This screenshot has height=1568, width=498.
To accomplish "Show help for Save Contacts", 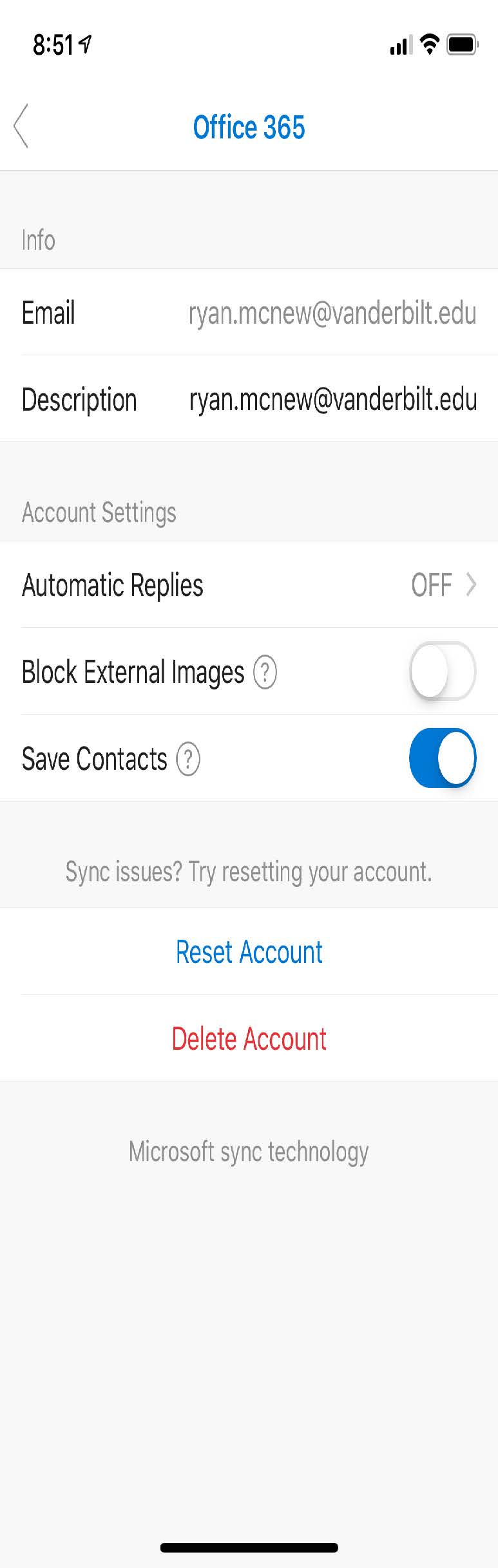I will (x=188, y=759).
